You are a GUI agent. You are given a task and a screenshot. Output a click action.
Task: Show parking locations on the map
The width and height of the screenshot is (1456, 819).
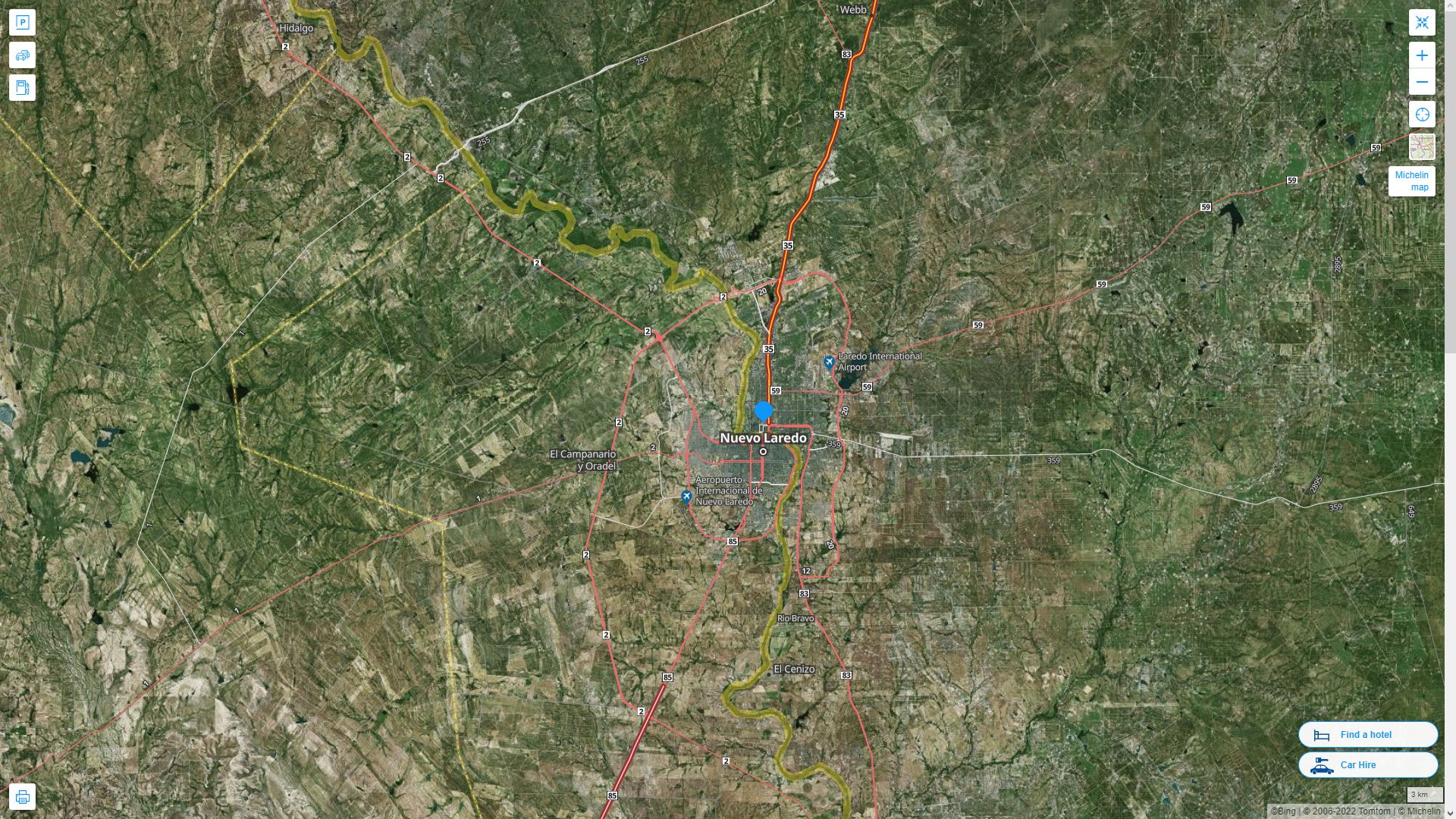22,23
